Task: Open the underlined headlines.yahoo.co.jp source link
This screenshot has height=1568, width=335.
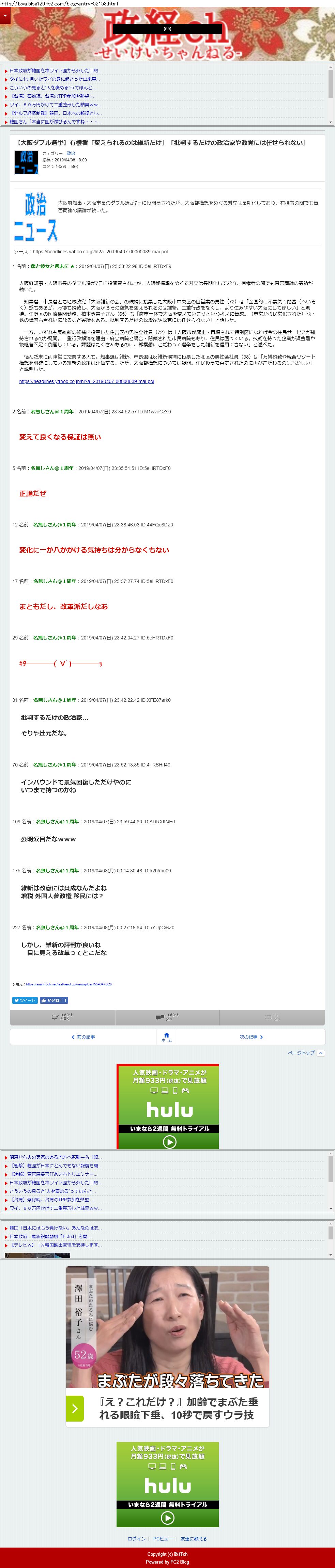Action: [x=87, y=382]
